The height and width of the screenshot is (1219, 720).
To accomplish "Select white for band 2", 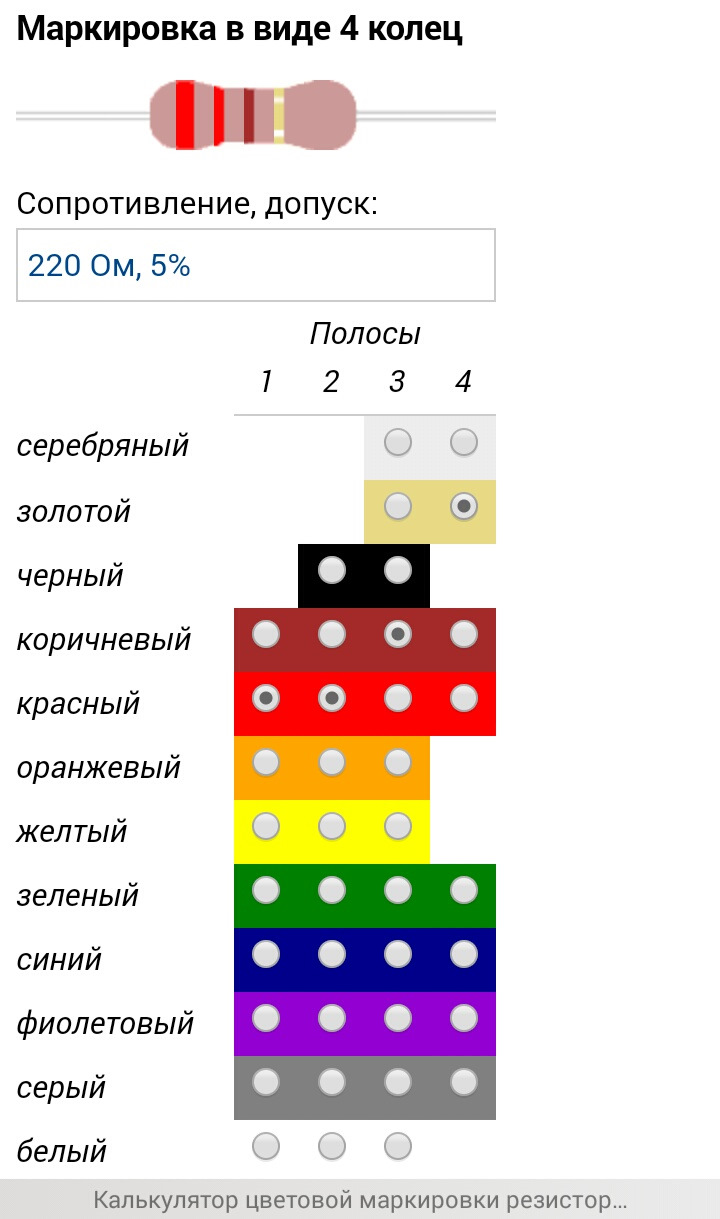I will pos(332,1145).
